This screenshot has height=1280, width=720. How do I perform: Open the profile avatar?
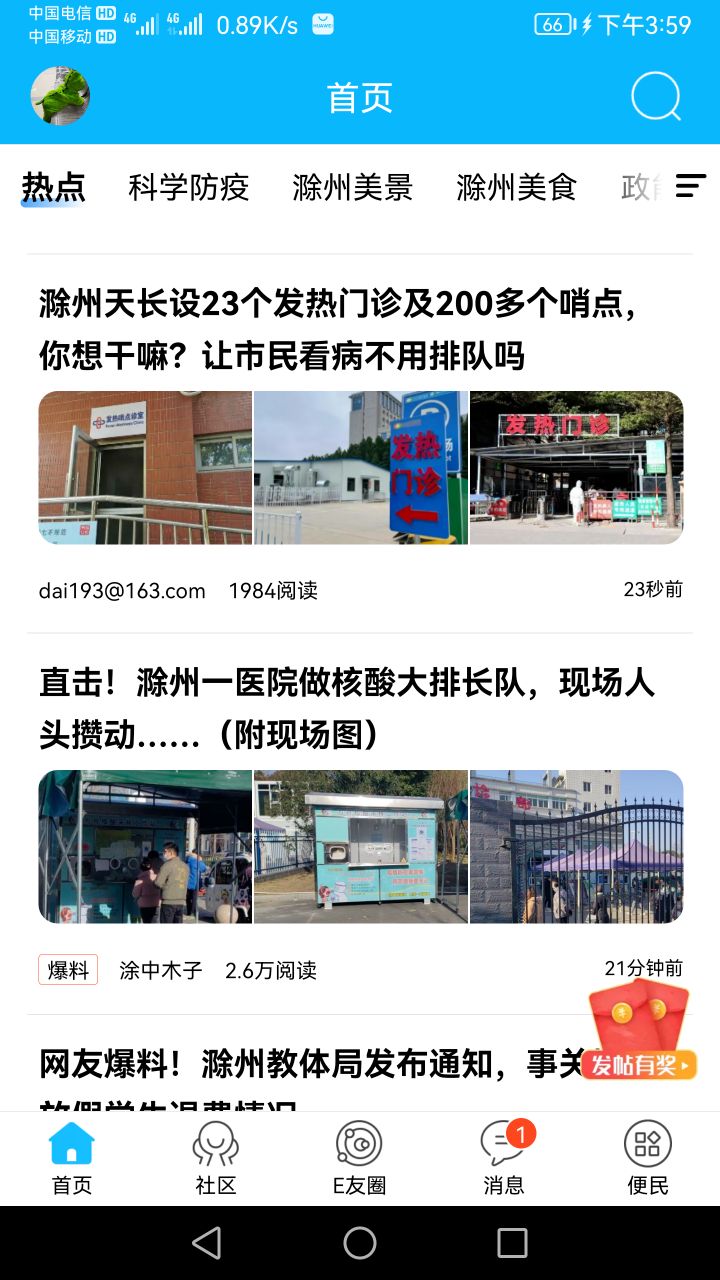tap(60, 97)
